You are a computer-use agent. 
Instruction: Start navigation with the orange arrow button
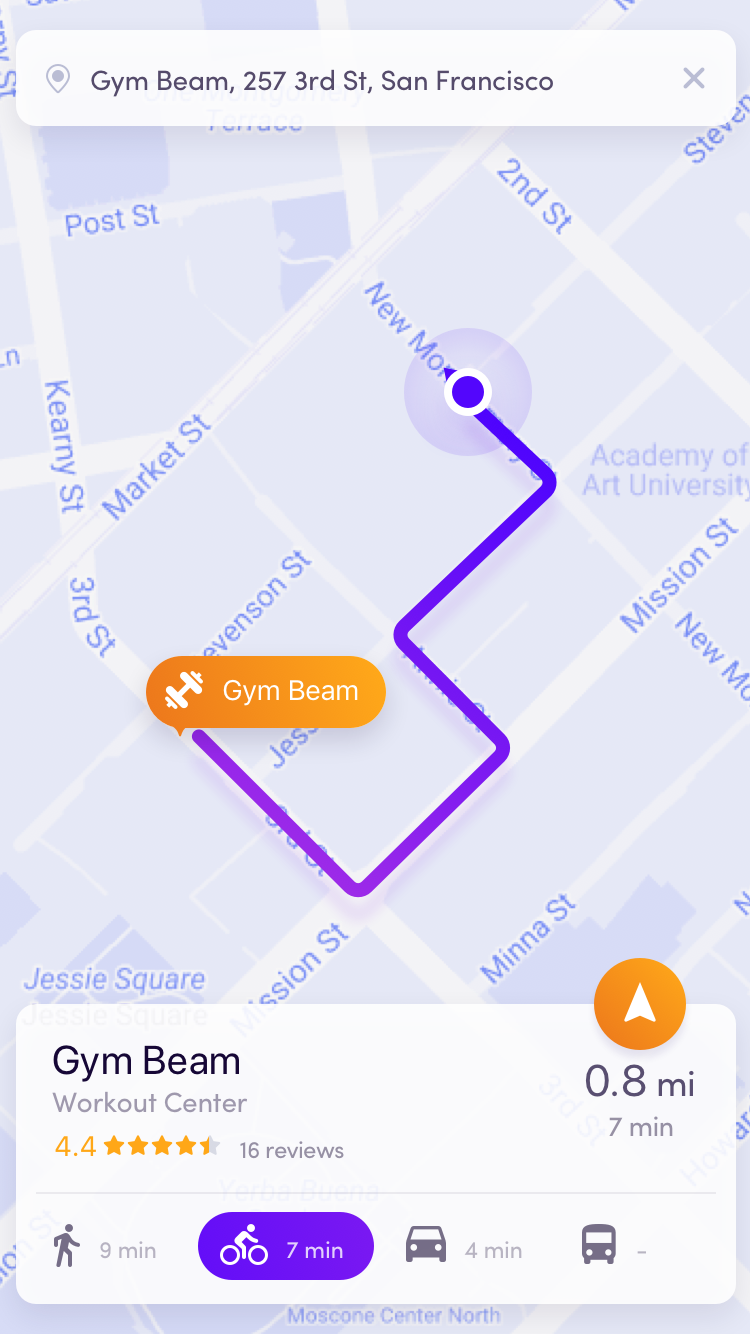(640, 1005)
